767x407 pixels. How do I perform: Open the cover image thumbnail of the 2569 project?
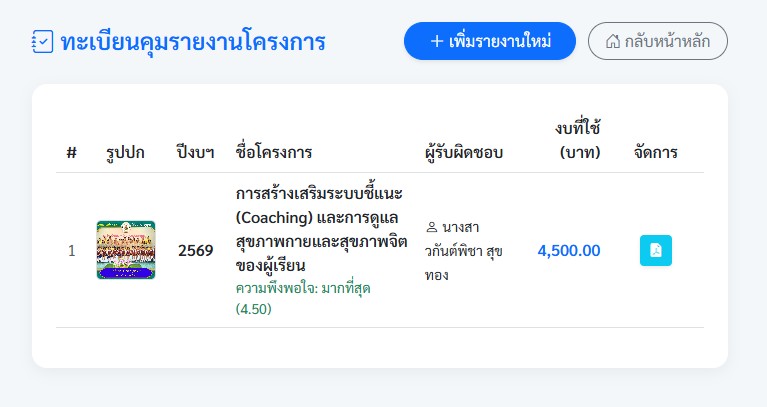126,250
